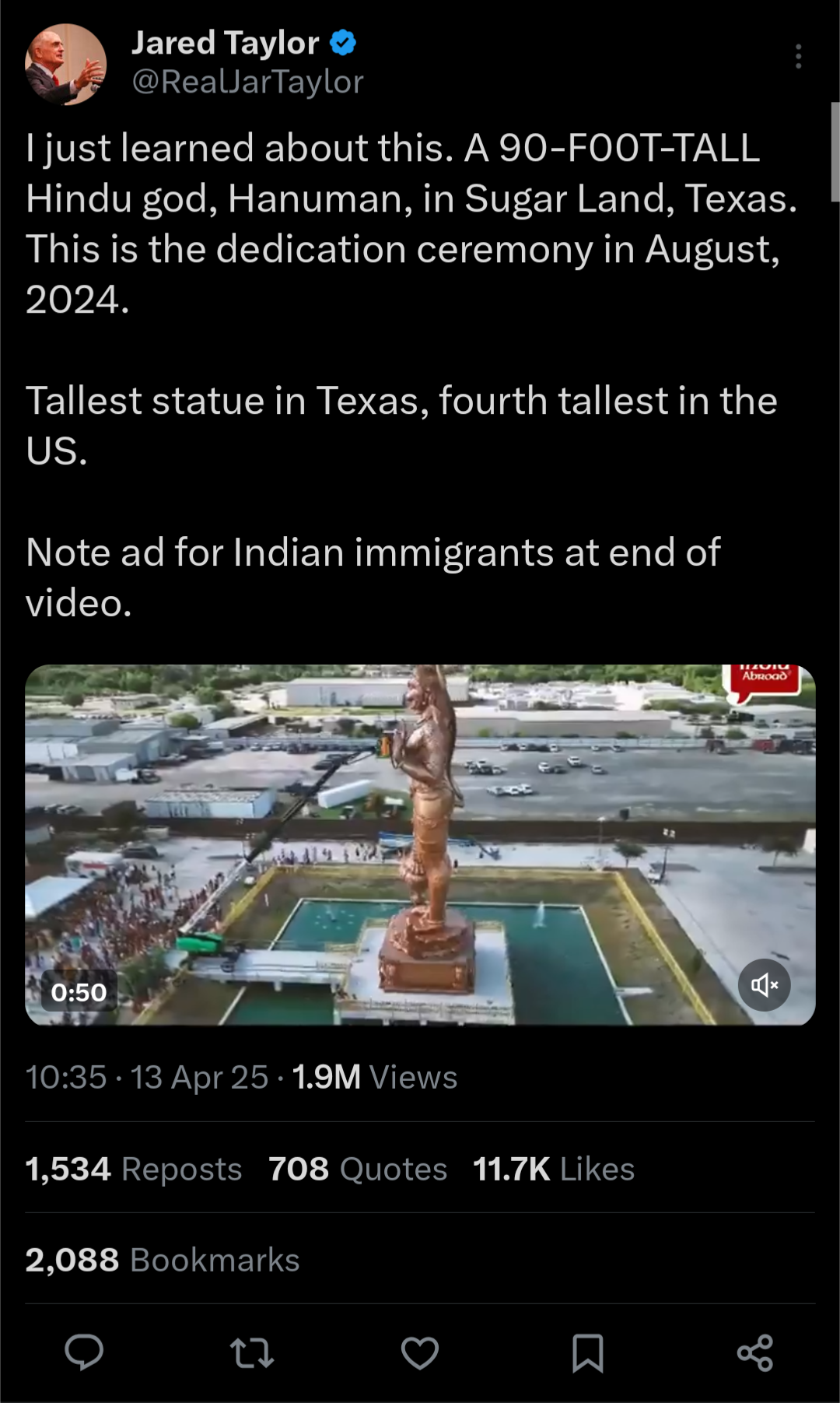
Task: Open the post's three-dot overflow menu
Action: point(798,57)
